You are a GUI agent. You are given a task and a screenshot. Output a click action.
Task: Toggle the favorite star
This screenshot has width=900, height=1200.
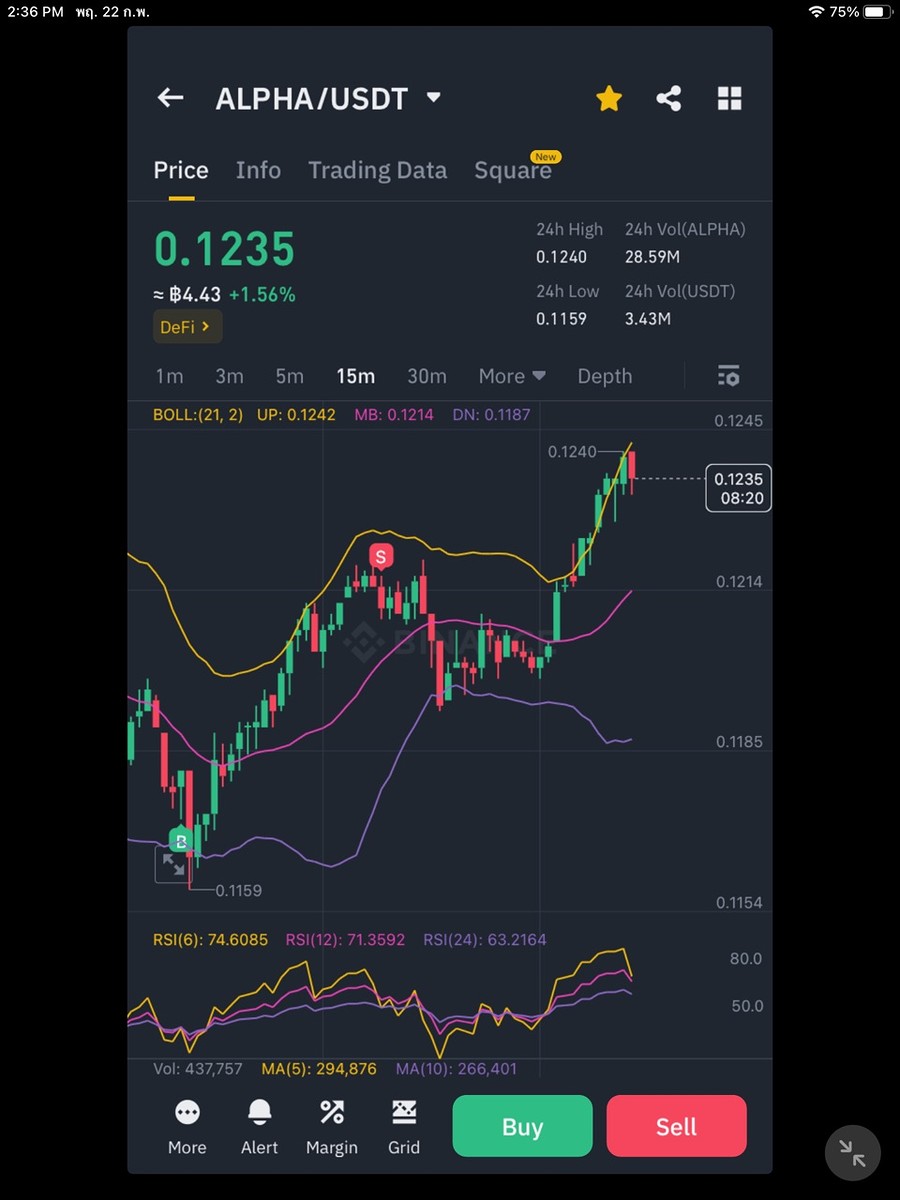pos(609,98)
